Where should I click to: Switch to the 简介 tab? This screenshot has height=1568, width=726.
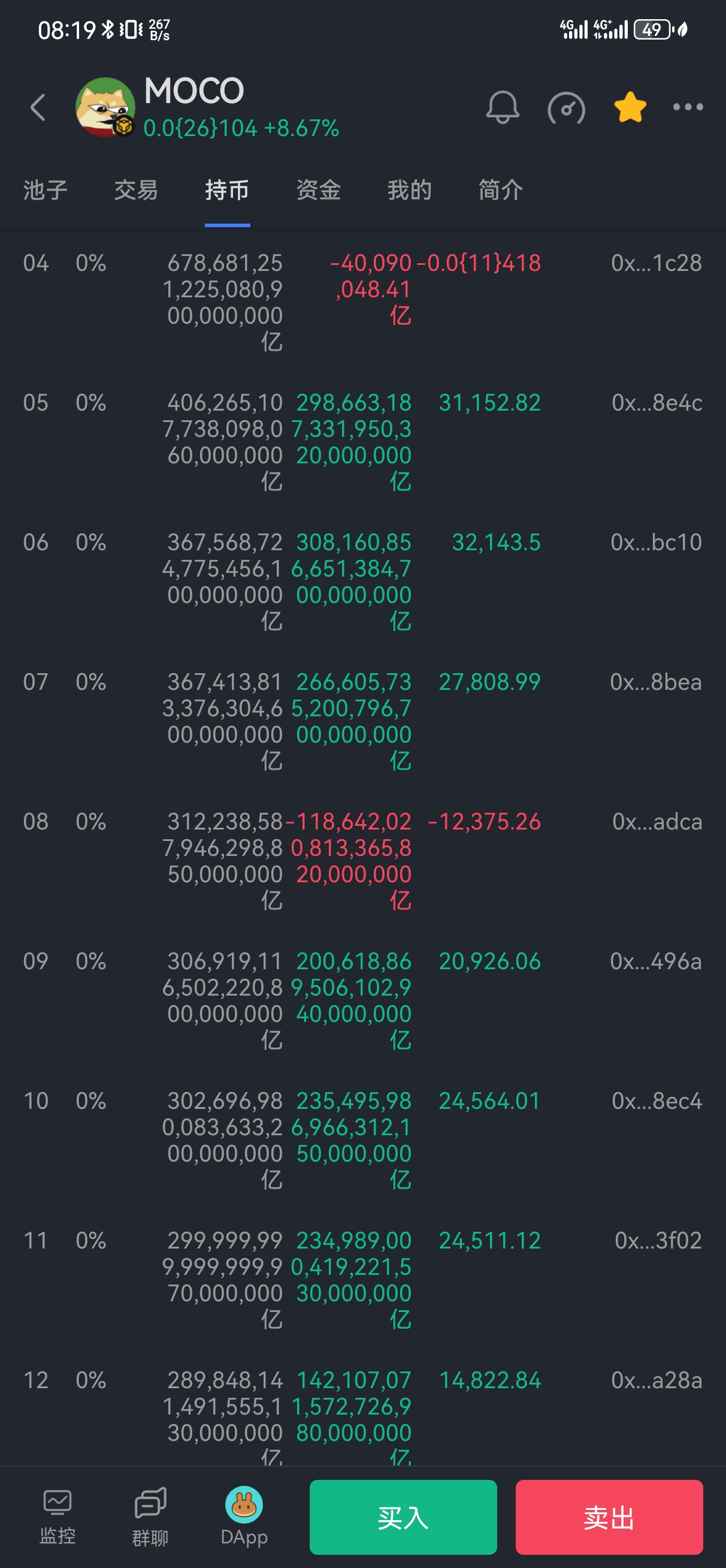tap(501, 190)
